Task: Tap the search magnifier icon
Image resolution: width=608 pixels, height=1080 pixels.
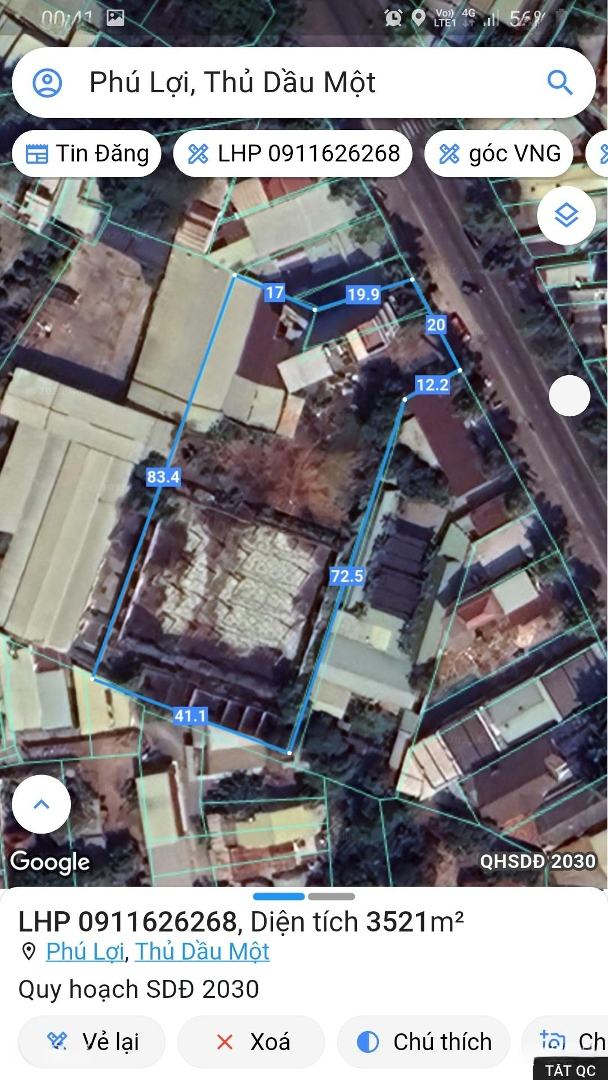Action: click(x=559, y=83)
